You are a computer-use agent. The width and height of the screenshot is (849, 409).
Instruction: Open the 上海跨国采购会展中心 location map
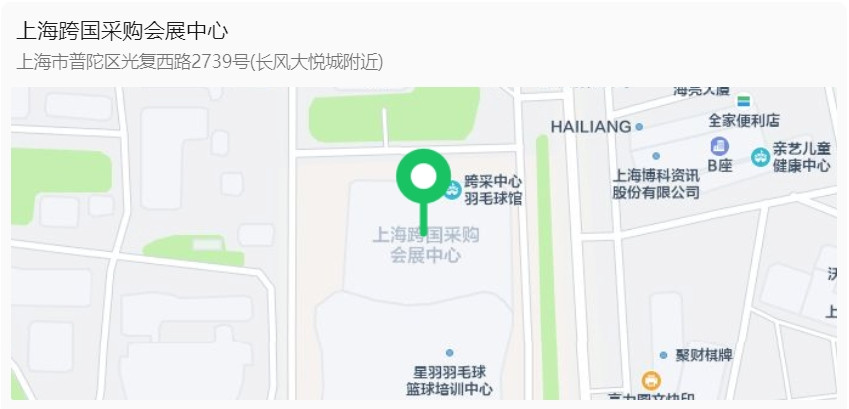click(424, 243)
